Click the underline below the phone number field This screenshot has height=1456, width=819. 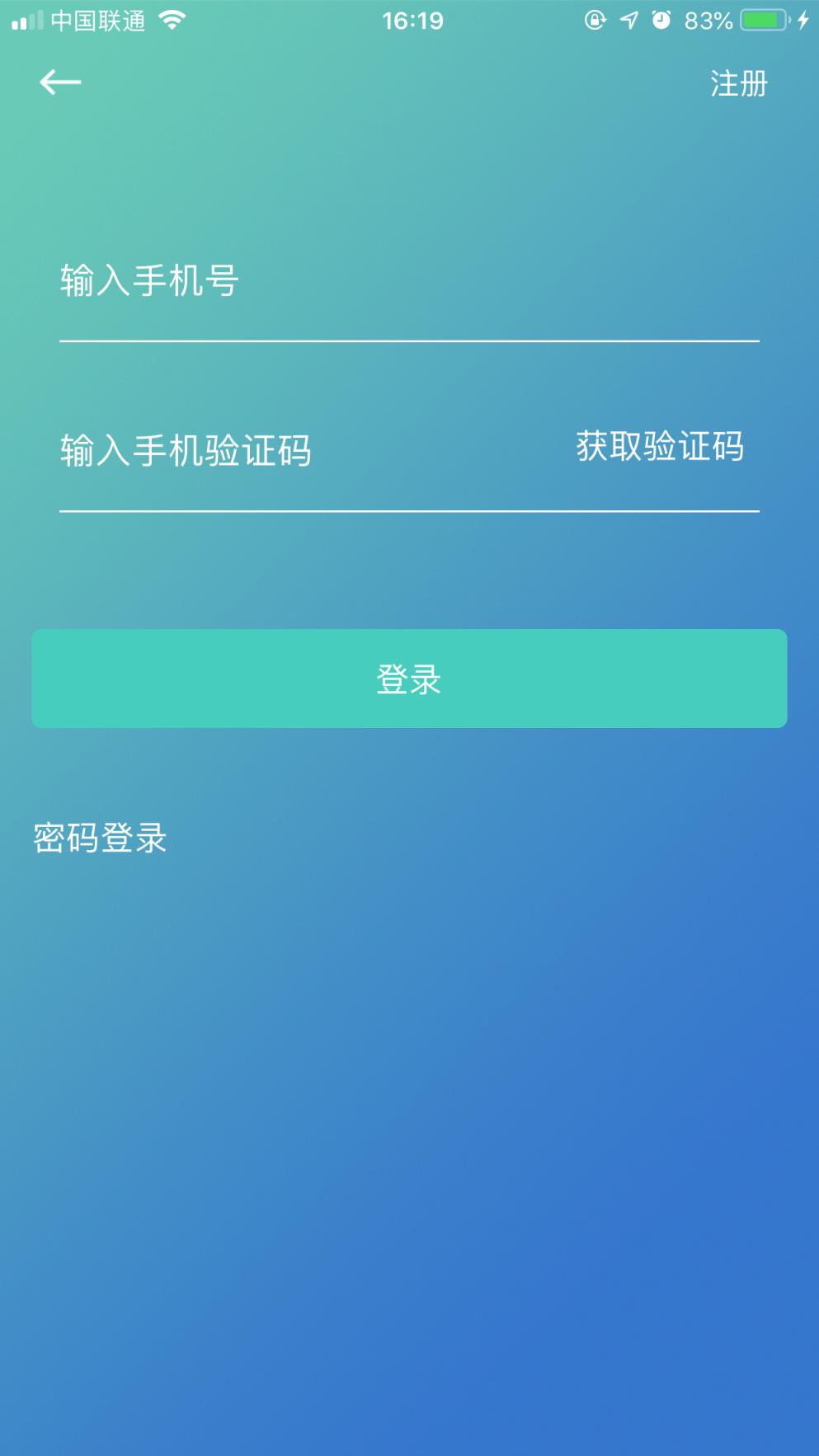click(409, 338)
